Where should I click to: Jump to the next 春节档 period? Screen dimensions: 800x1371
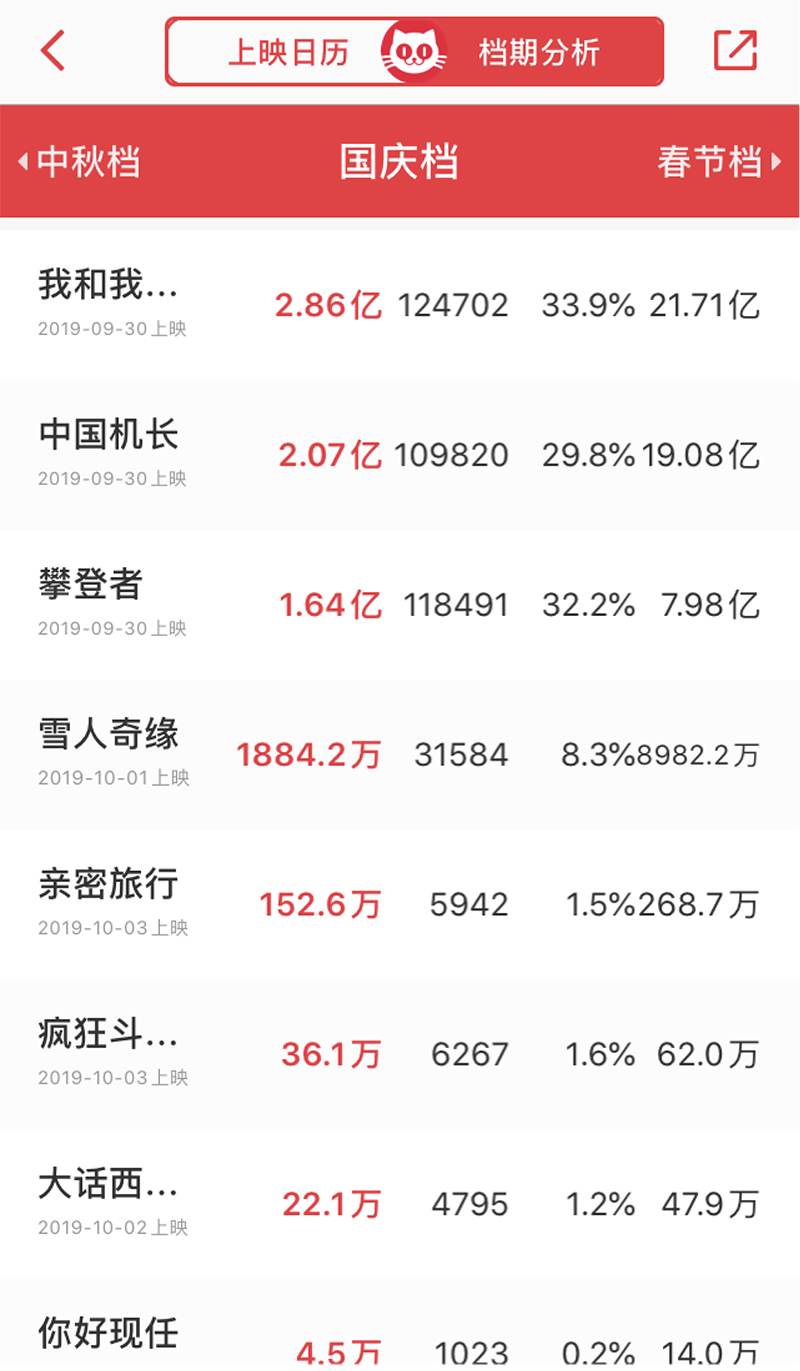(x=718, y=161)
